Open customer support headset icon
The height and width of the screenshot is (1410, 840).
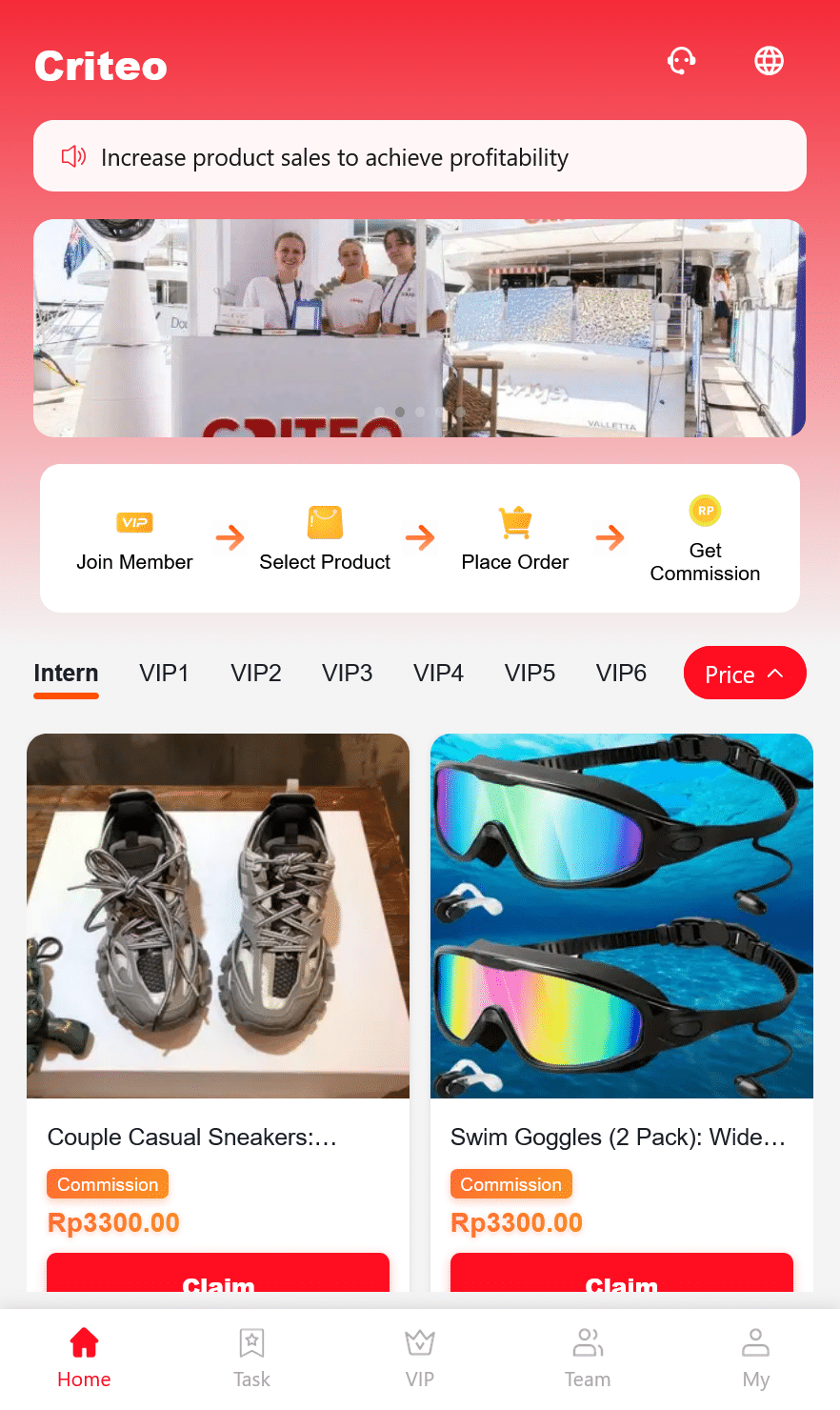(682, 62)
